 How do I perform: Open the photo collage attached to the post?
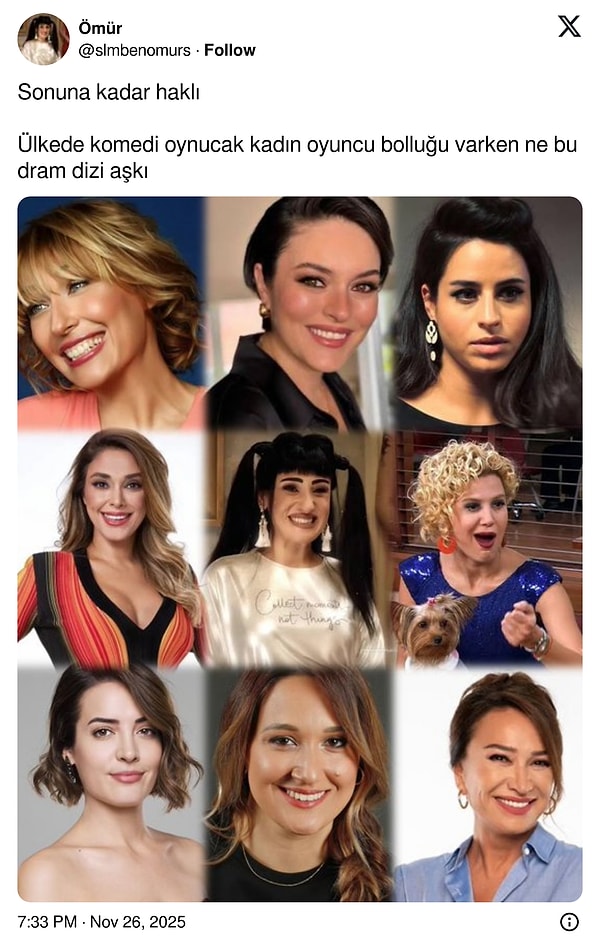point(300,548)
